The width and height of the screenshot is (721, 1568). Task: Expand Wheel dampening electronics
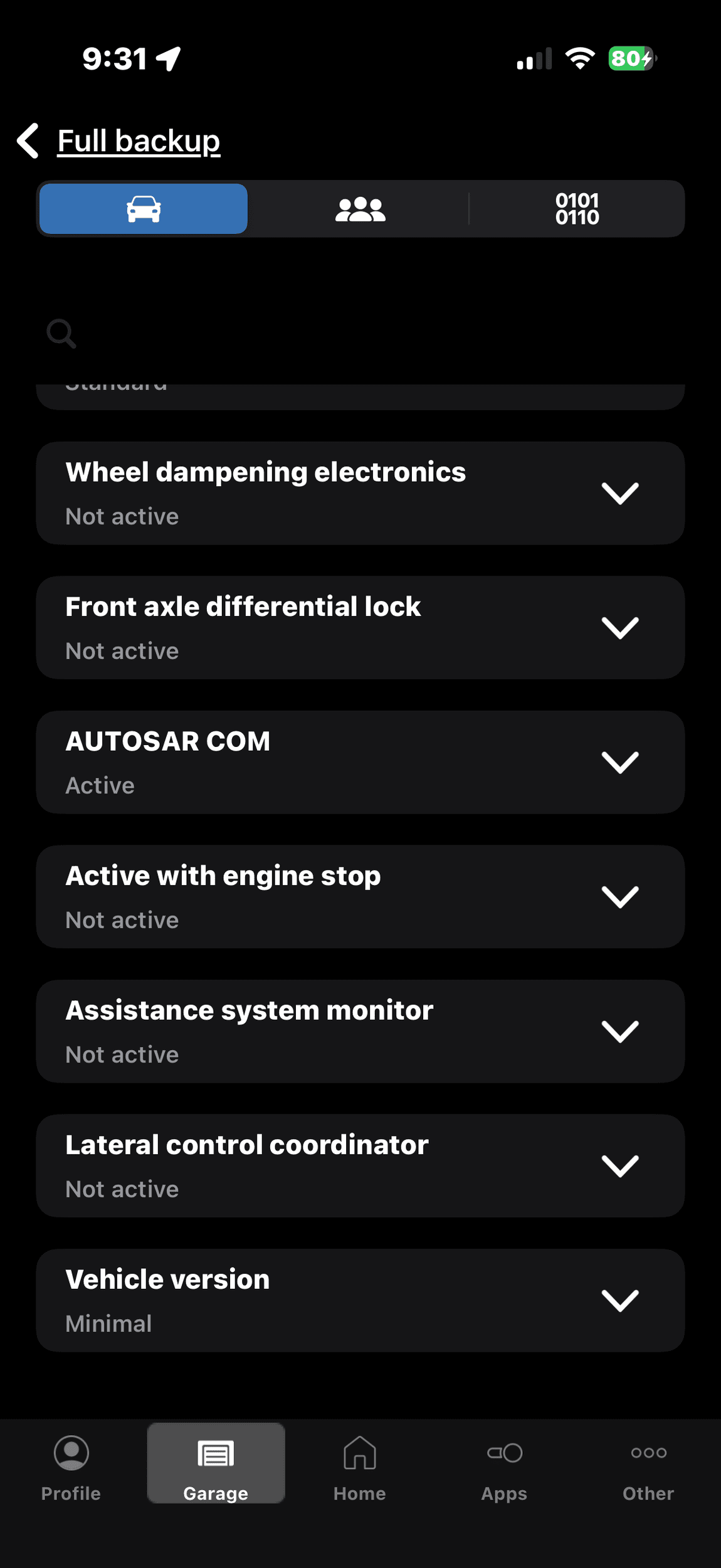coord(619,494)
